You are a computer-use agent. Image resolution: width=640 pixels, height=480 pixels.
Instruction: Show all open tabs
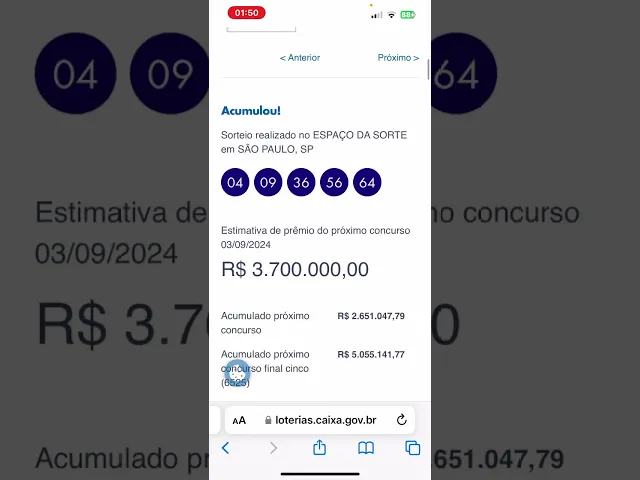click(x=412, y=448)
